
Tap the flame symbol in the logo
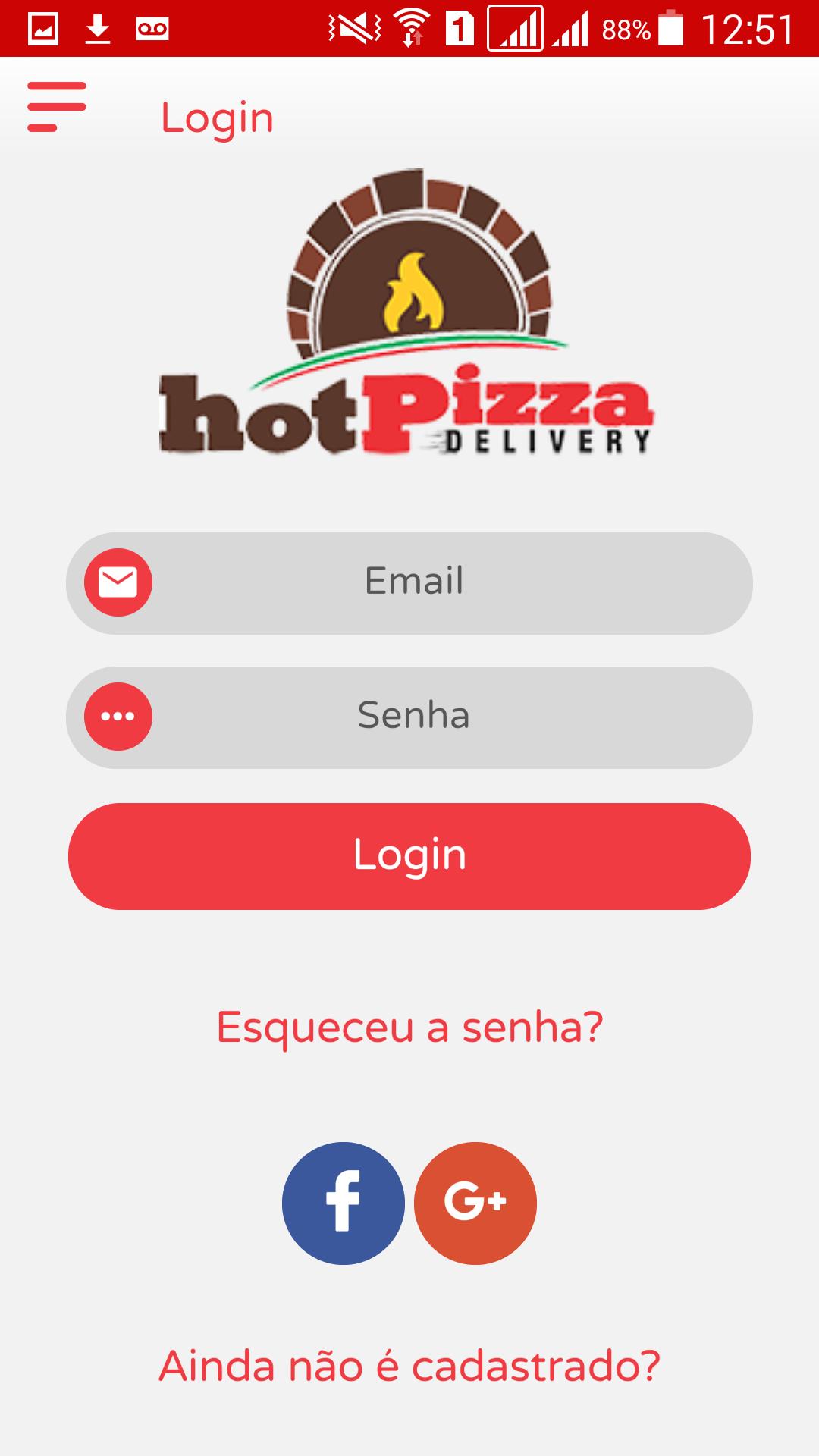(x=413, y=292)
